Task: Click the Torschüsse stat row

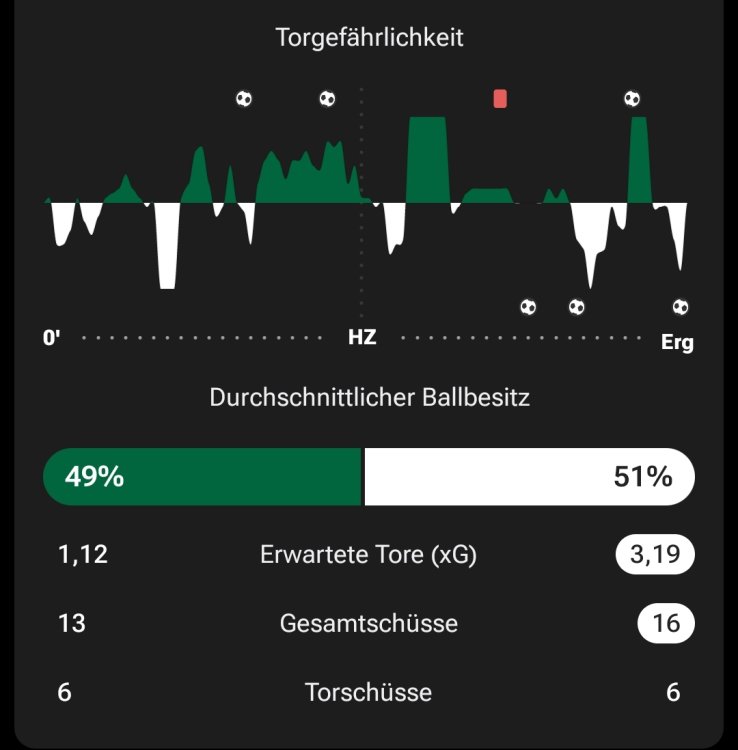Action: (369, 692)
